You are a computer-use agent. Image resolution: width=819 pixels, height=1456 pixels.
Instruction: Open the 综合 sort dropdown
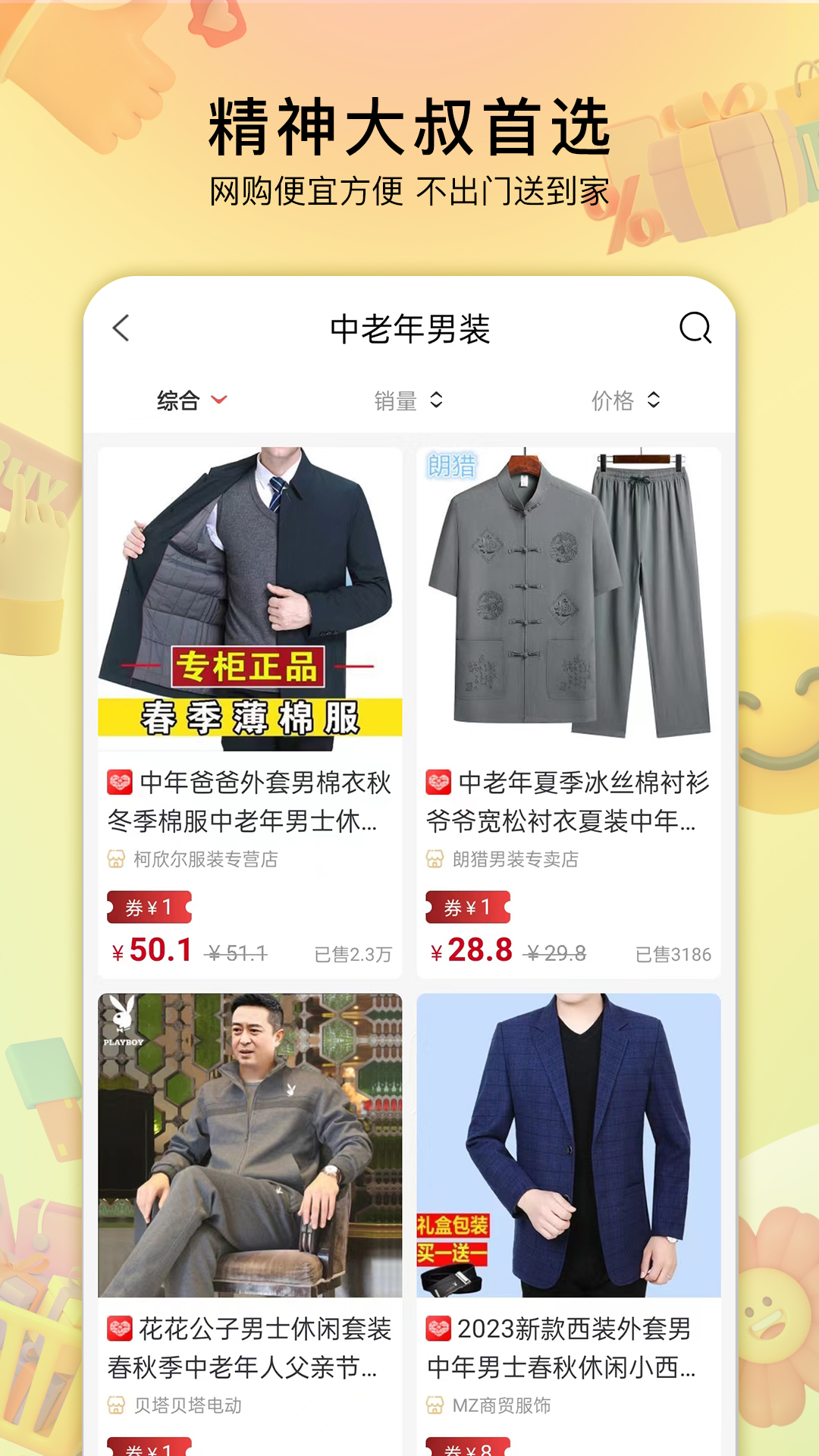click(x=190, y=400)
